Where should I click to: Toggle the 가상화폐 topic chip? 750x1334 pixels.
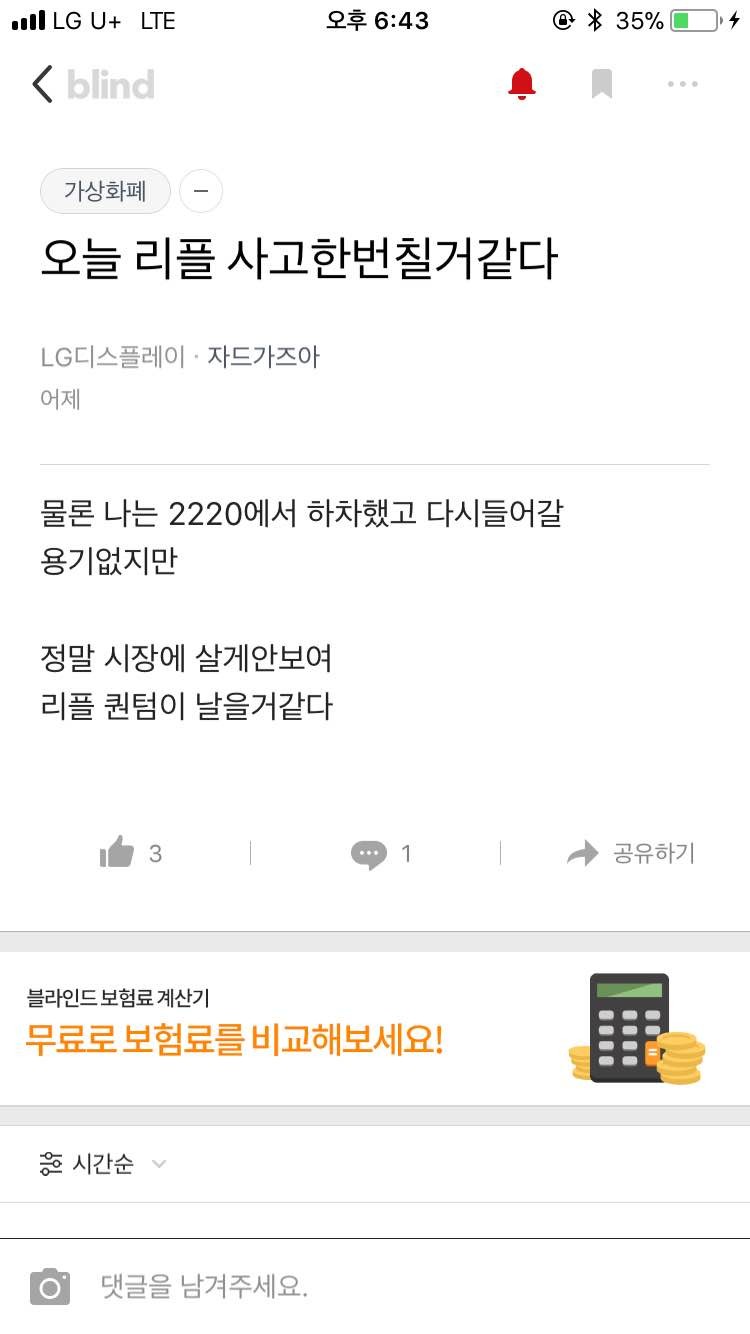coord(105,191)
